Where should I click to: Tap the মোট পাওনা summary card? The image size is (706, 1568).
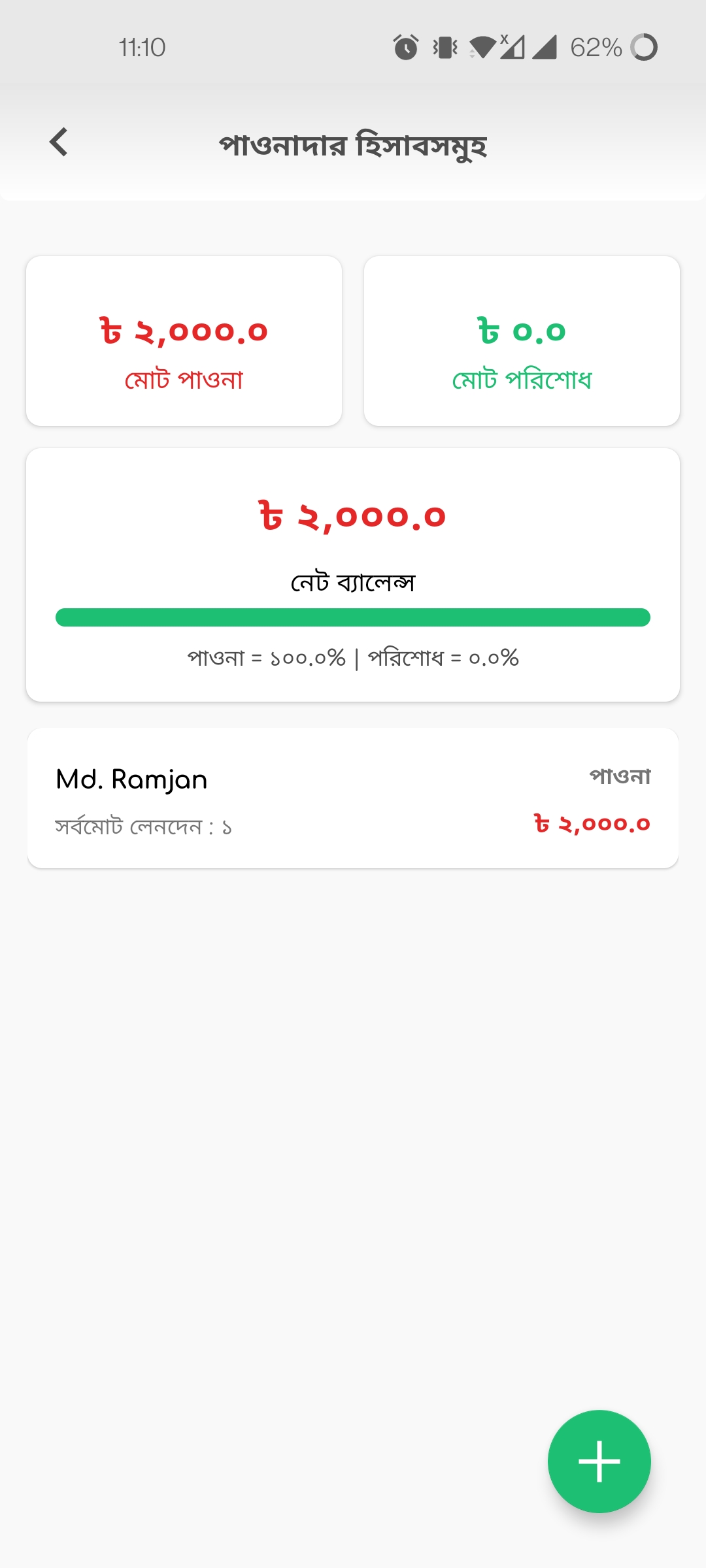[184, 339]
